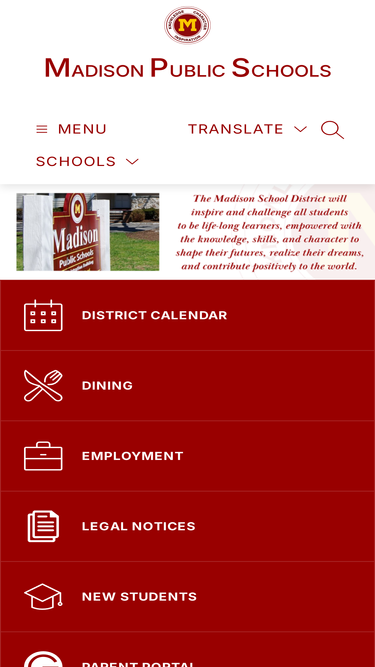
Task: Expand the Translate dropdown
Action: pyautogui.click(x=247, y=129)
